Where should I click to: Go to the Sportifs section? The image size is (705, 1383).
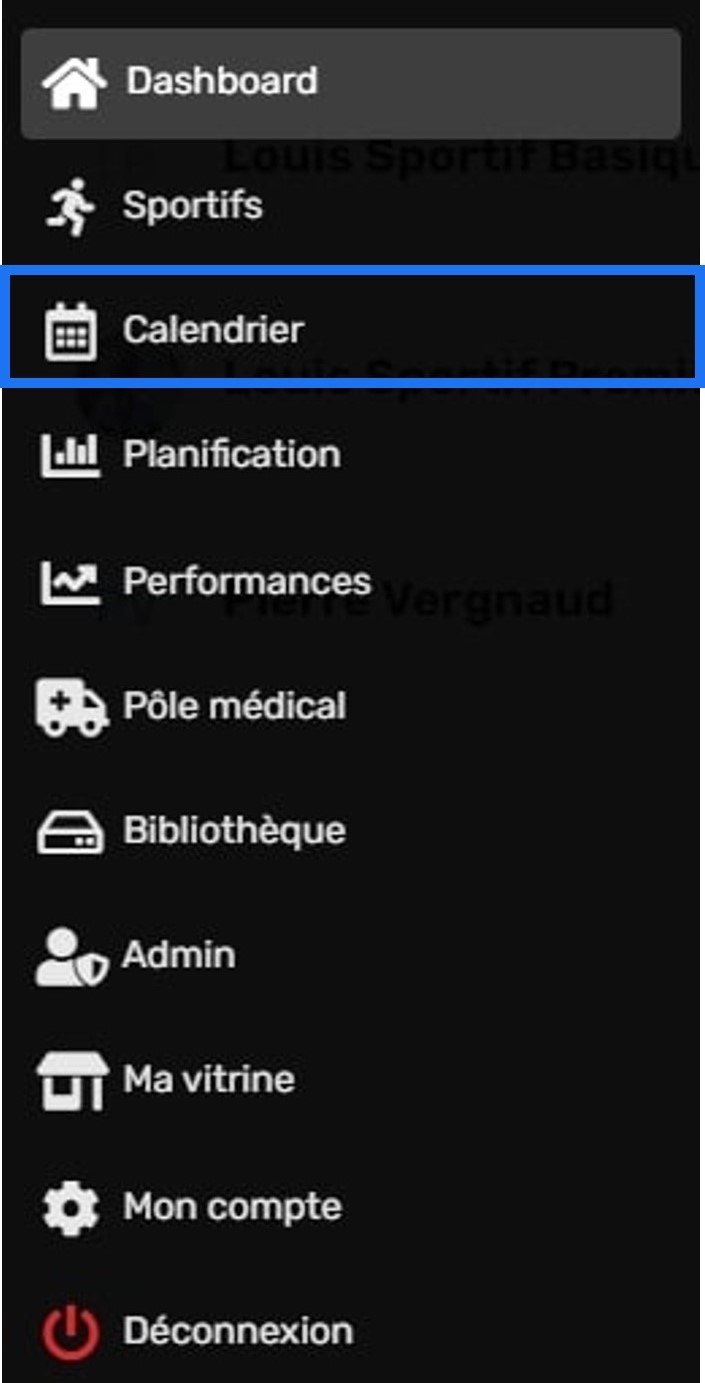click(351, 206)
